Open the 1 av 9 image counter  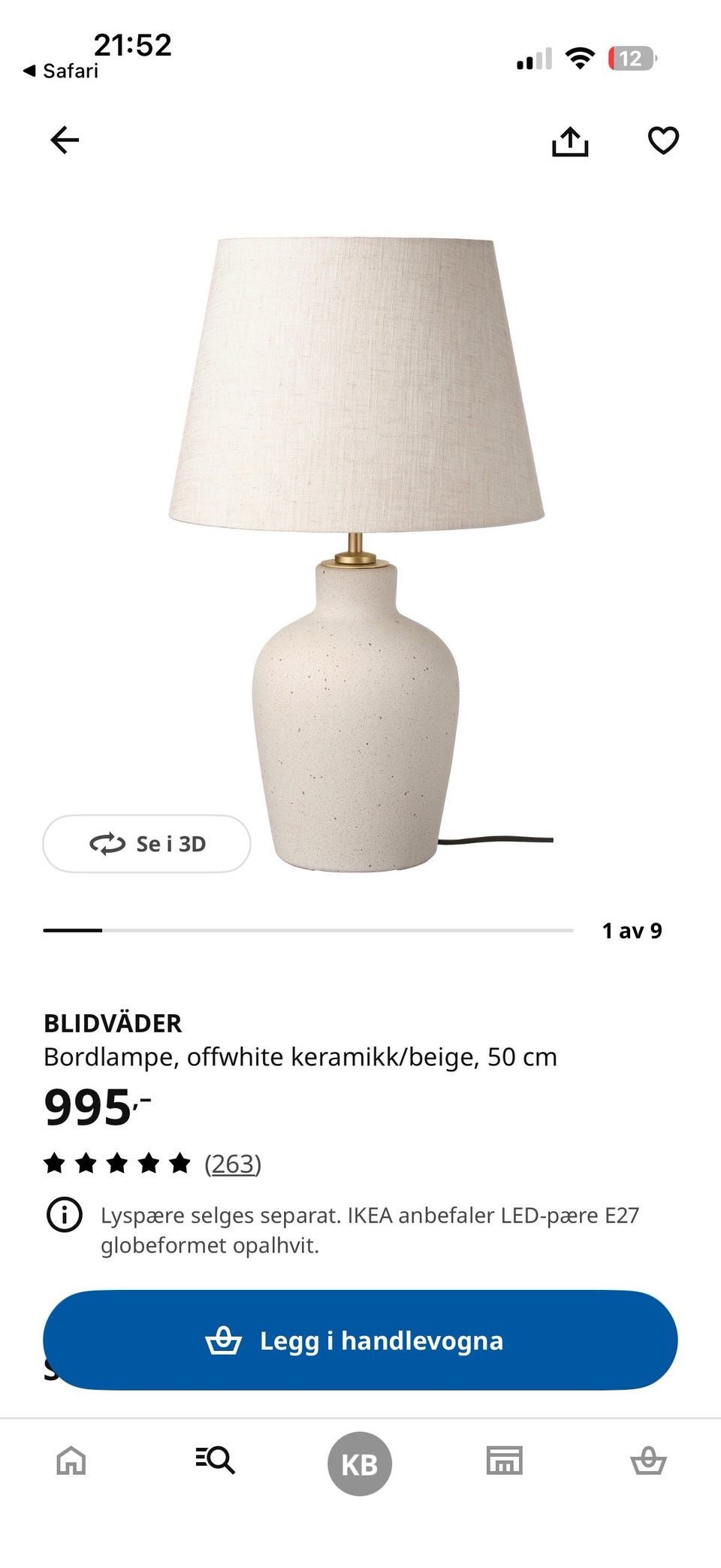pos(633,929)
